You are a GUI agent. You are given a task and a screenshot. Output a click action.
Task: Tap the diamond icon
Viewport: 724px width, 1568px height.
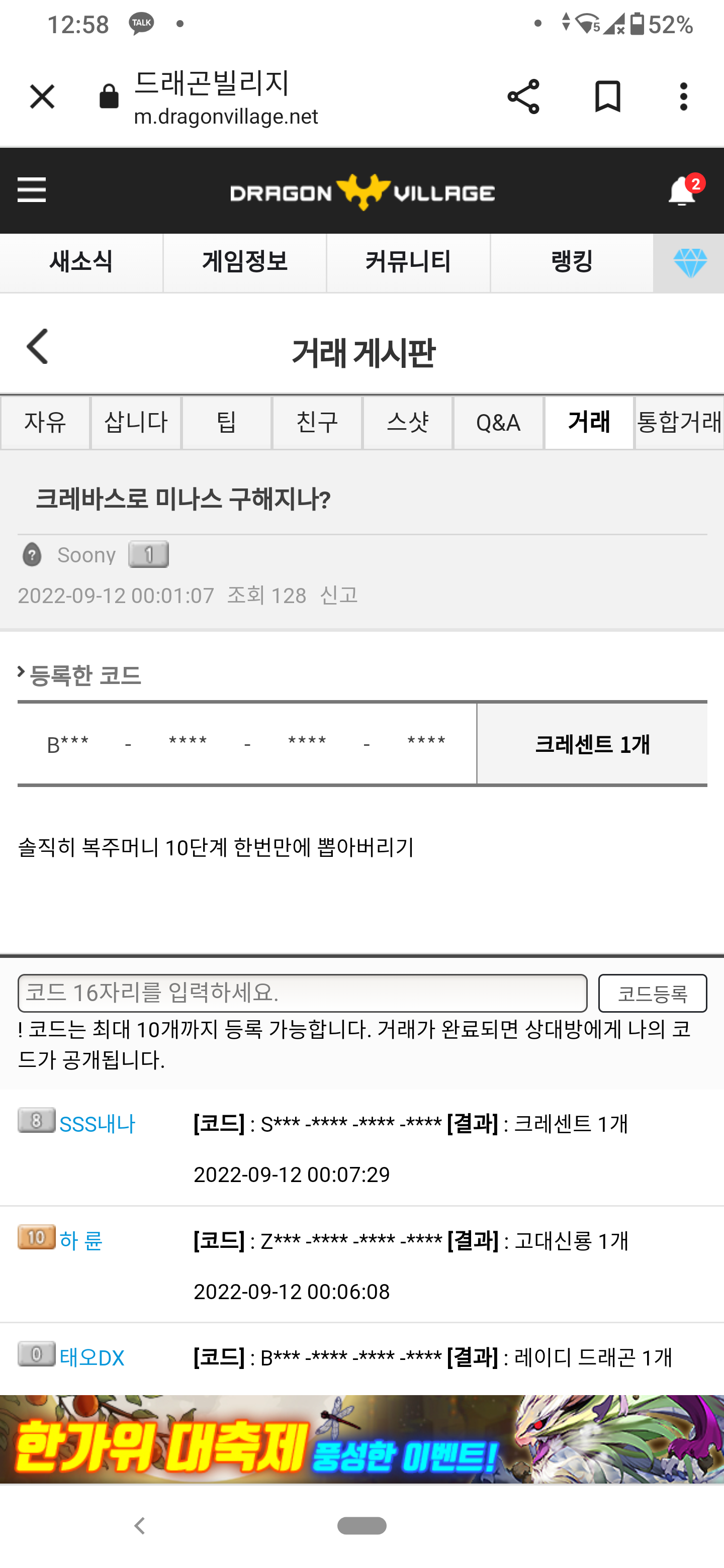click(690, 263)
